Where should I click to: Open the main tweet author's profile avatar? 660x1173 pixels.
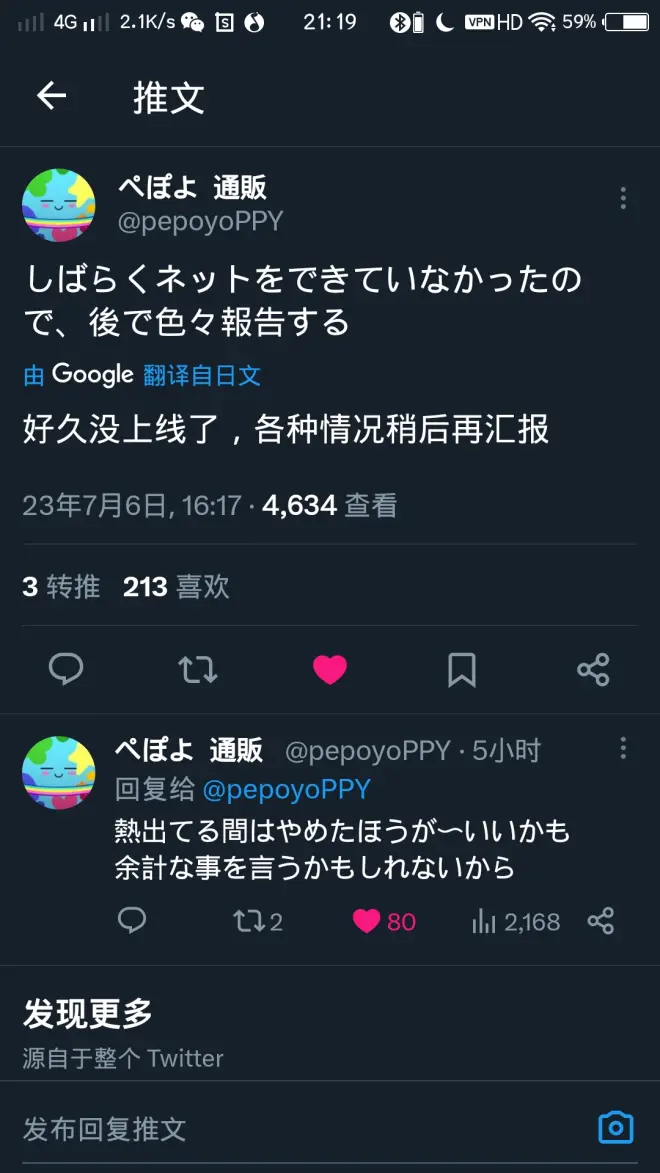[x=59, y=205]
